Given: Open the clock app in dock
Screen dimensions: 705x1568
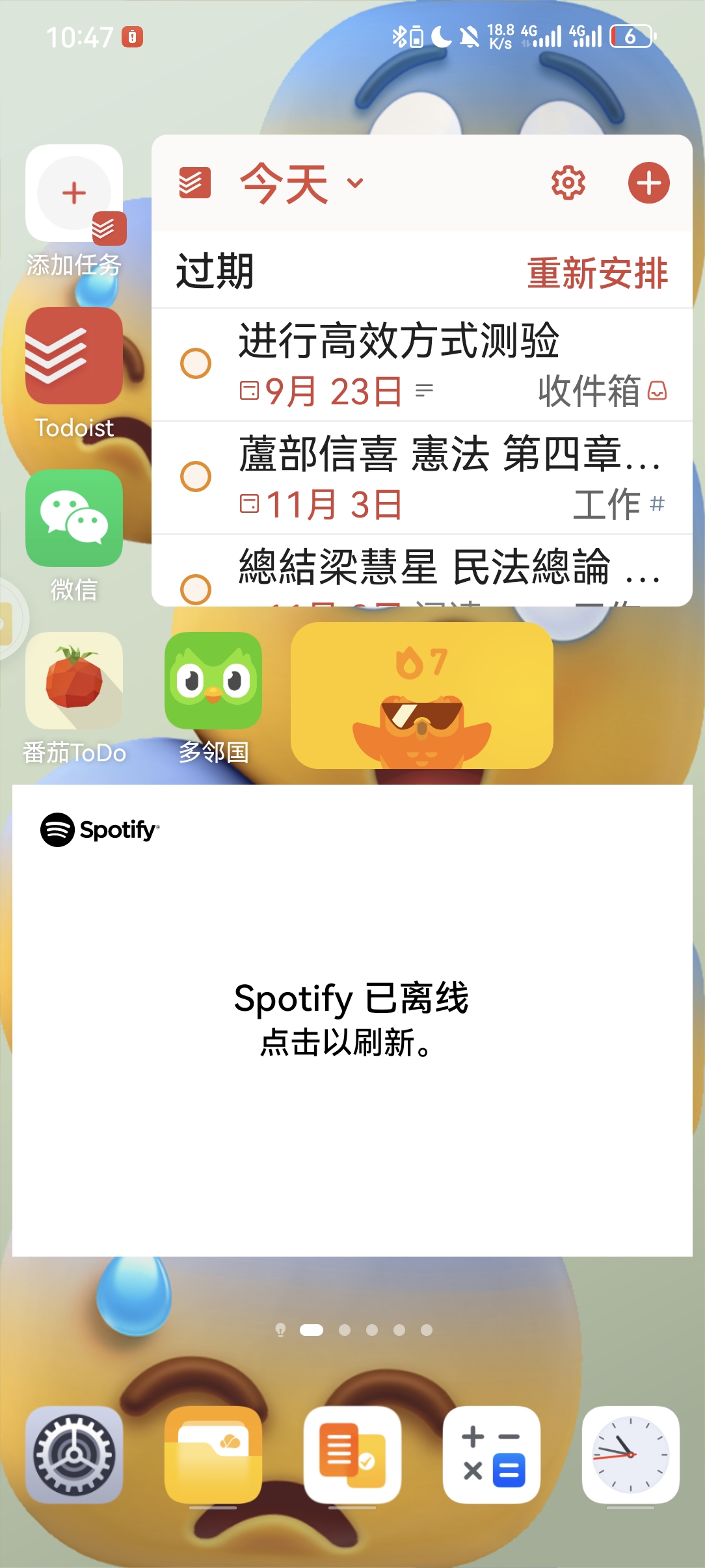Looking at the screenshot, I should 630,1455.
